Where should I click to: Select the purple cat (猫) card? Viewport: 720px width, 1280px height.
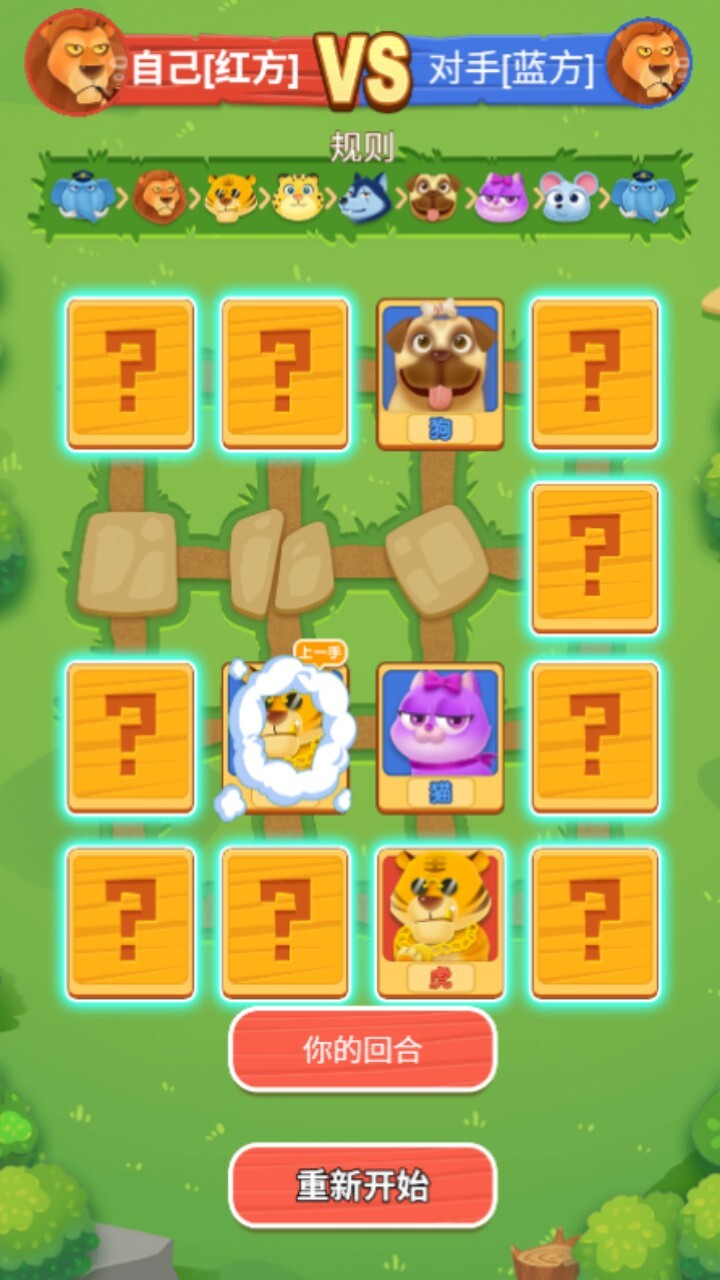point(440,737)
